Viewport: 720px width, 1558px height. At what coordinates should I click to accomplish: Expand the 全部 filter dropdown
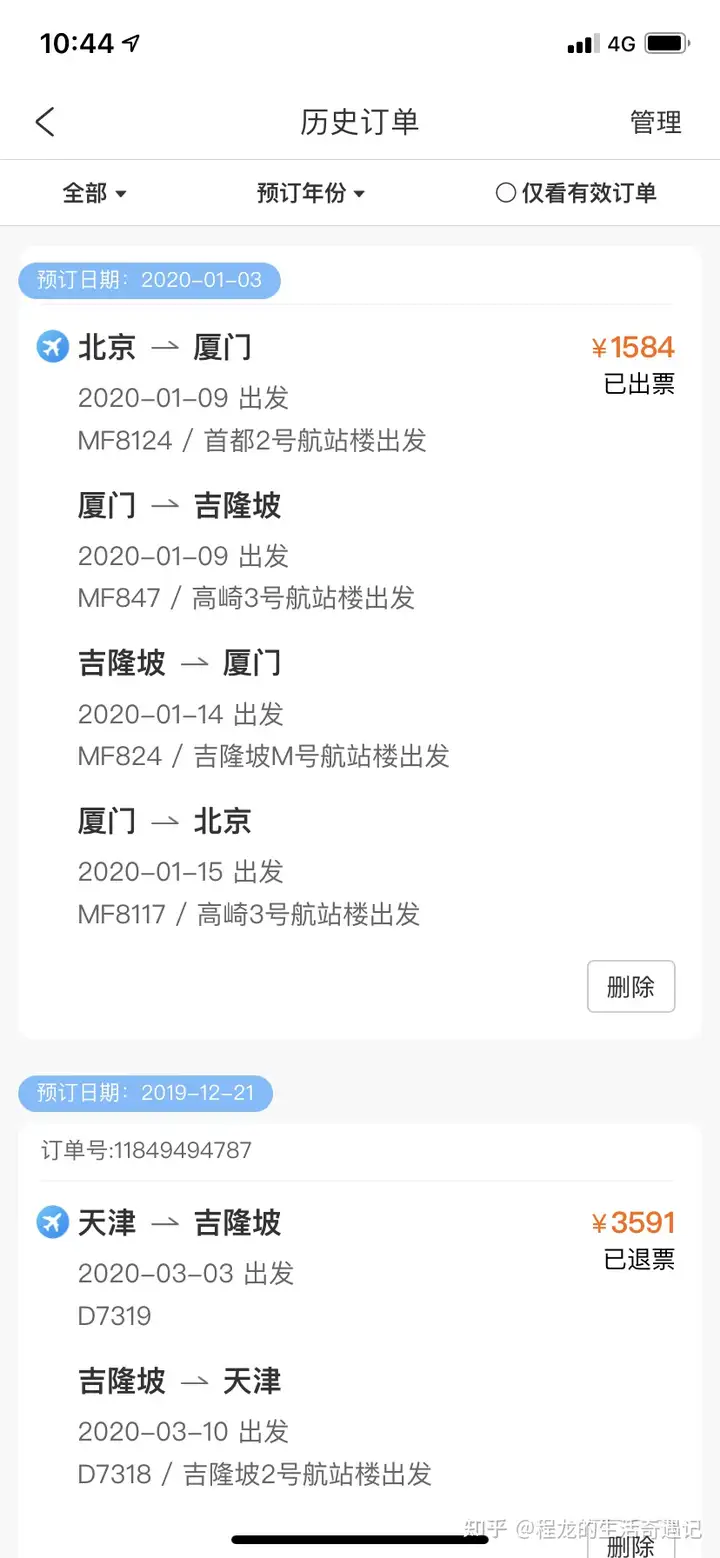click(94, 193)
